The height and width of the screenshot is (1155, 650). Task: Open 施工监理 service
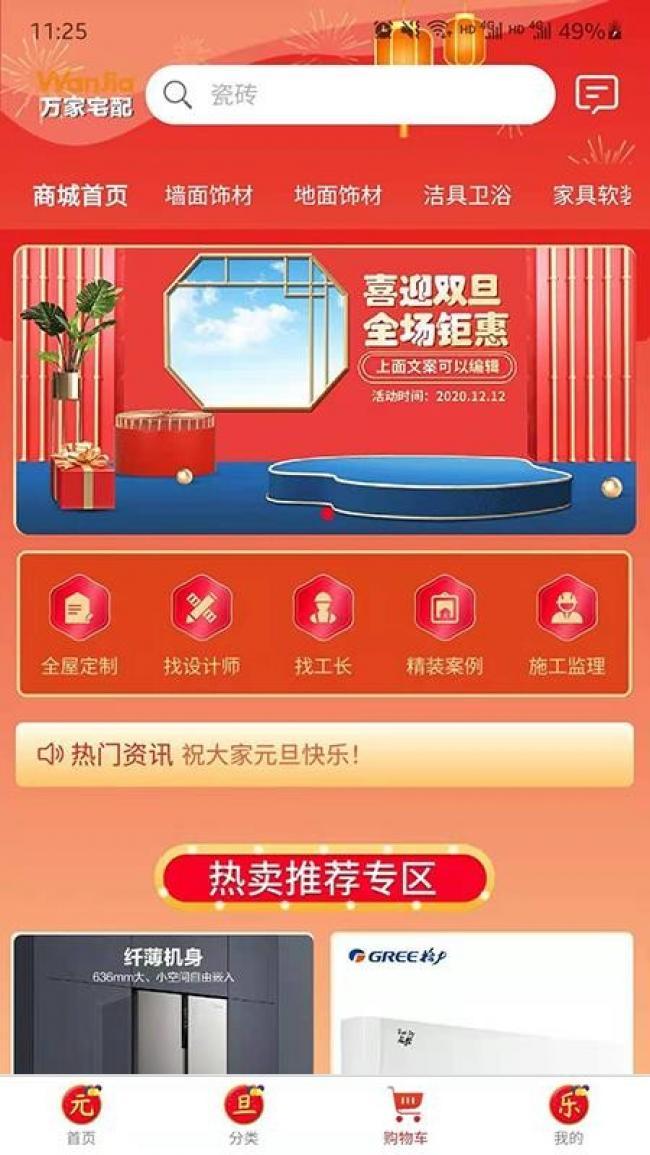(x=567, y=625)
